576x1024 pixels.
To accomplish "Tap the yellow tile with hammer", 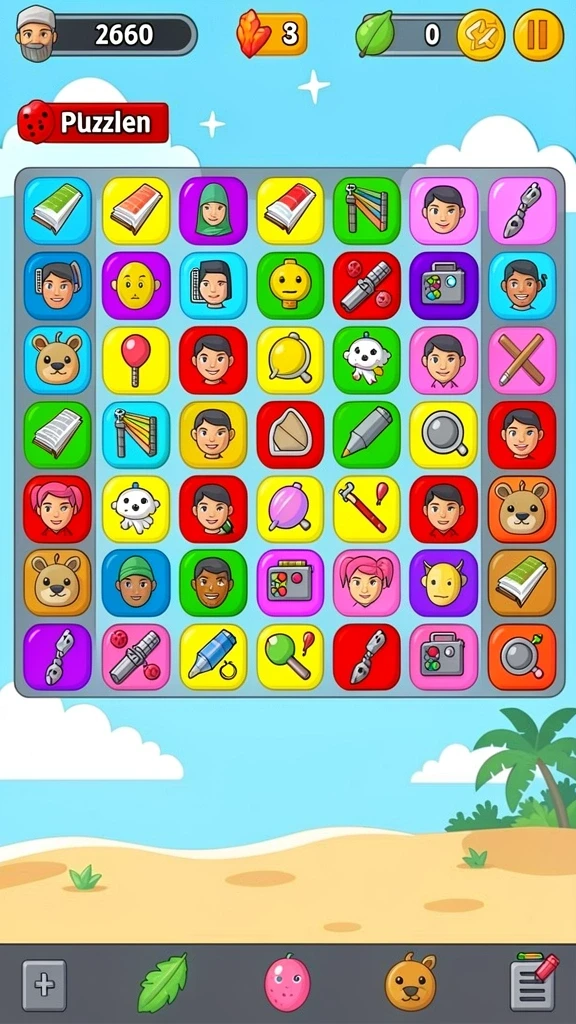I will [x=367, y=509].
